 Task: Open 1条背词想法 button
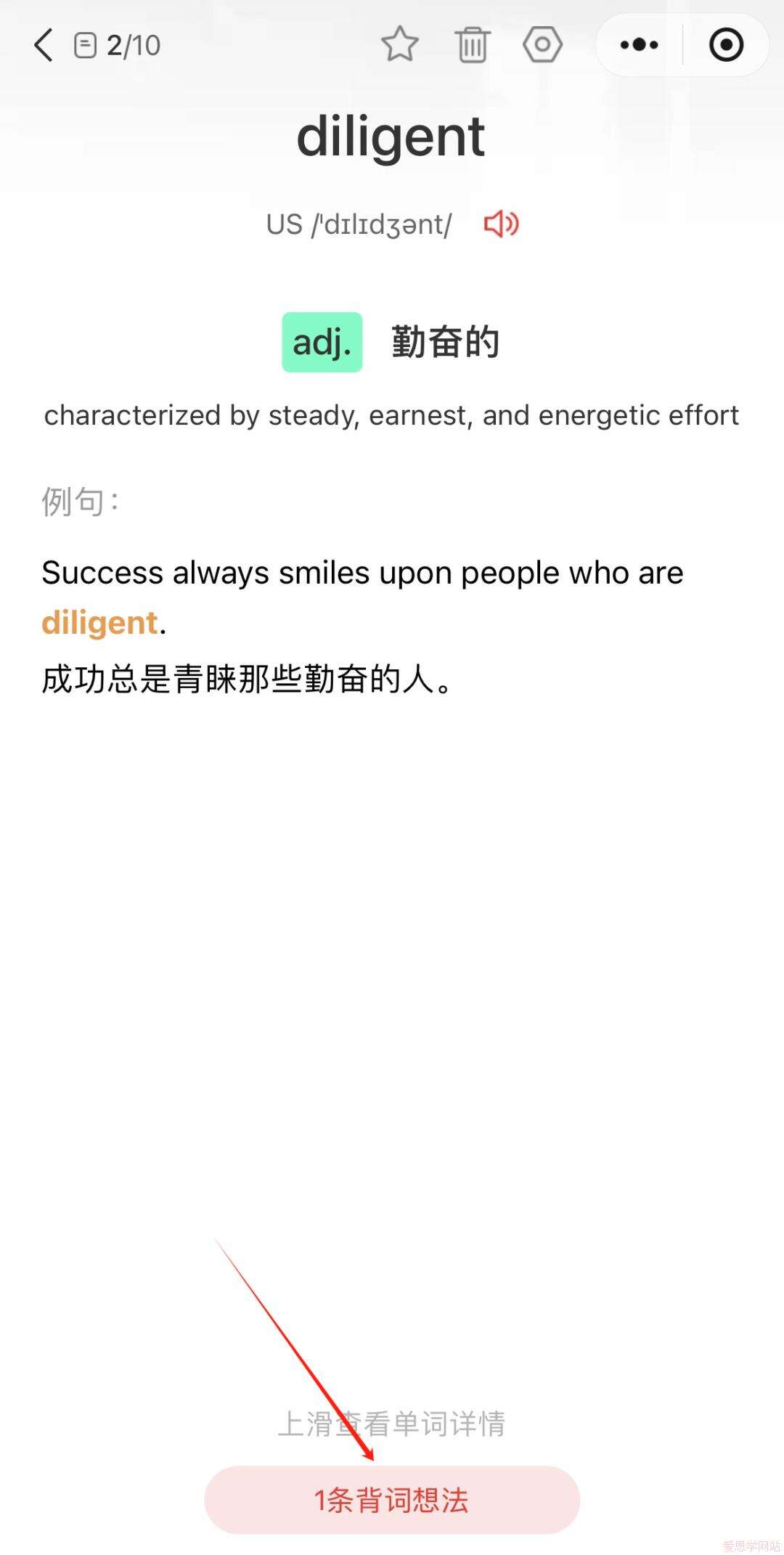pos(392,1500)
